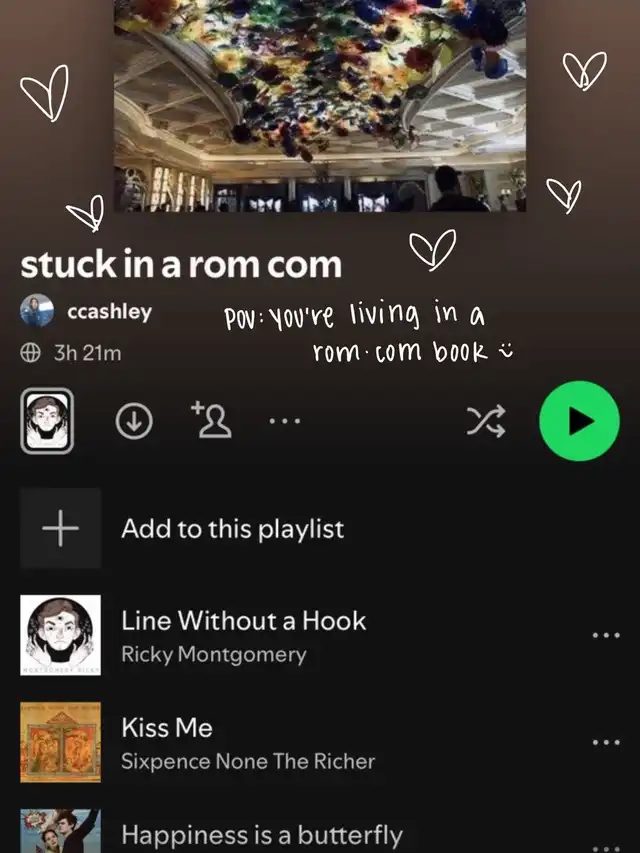
Task: Invite collaborators with the add-person icon
Action: pyautogui.click(x=212, y=422)
